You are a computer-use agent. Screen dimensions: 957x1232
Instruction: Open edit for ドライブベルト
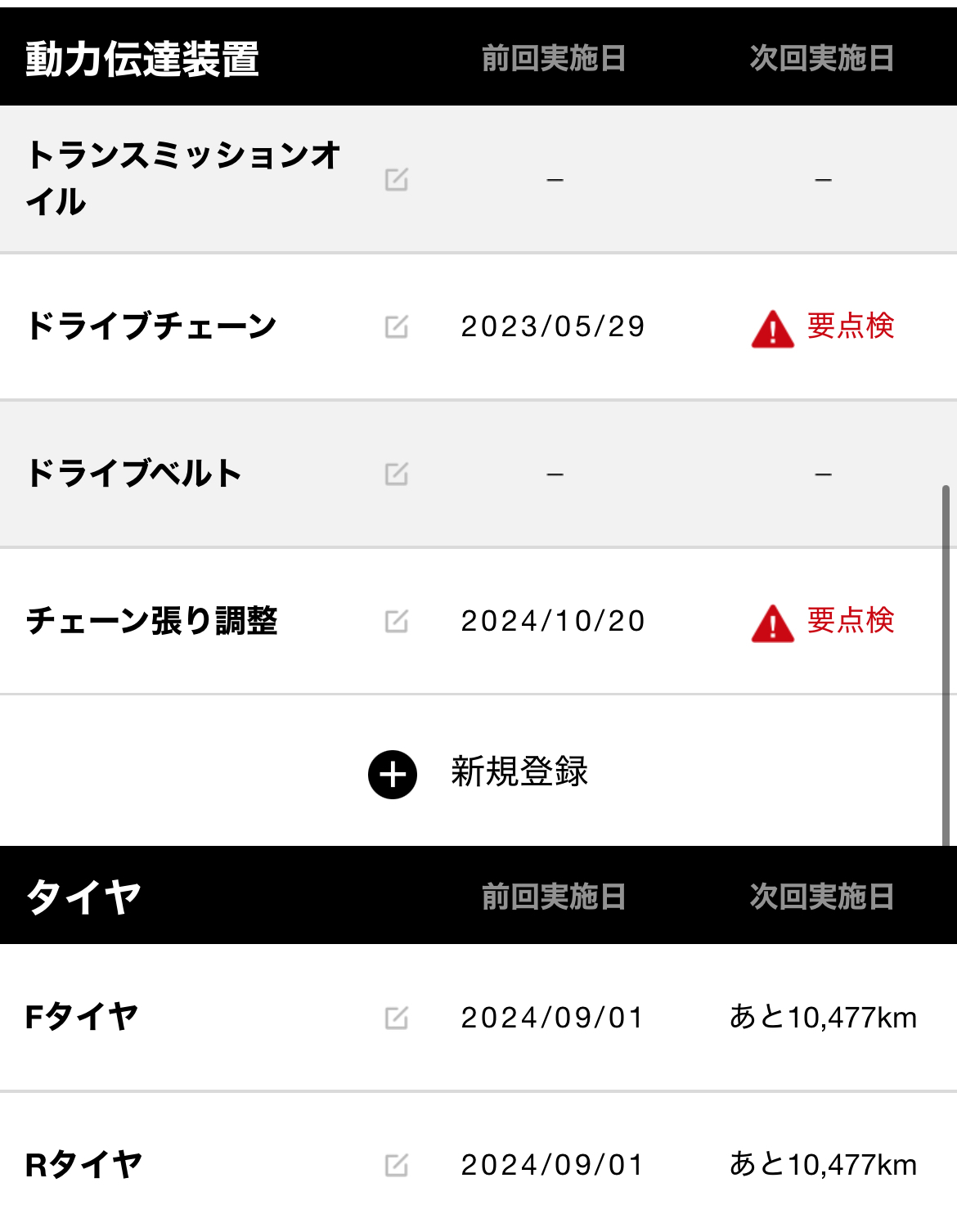tap(397, 474)
